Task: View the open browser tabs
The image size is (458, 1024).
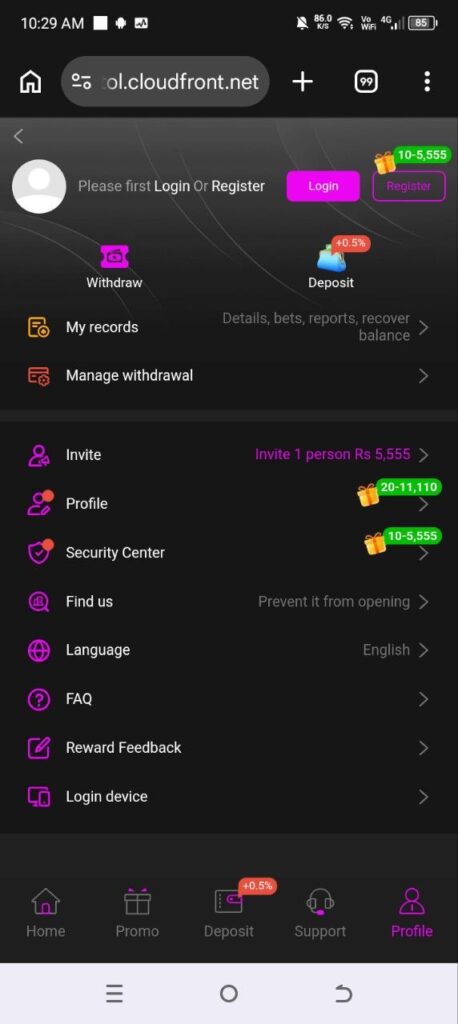Action: 366,82
